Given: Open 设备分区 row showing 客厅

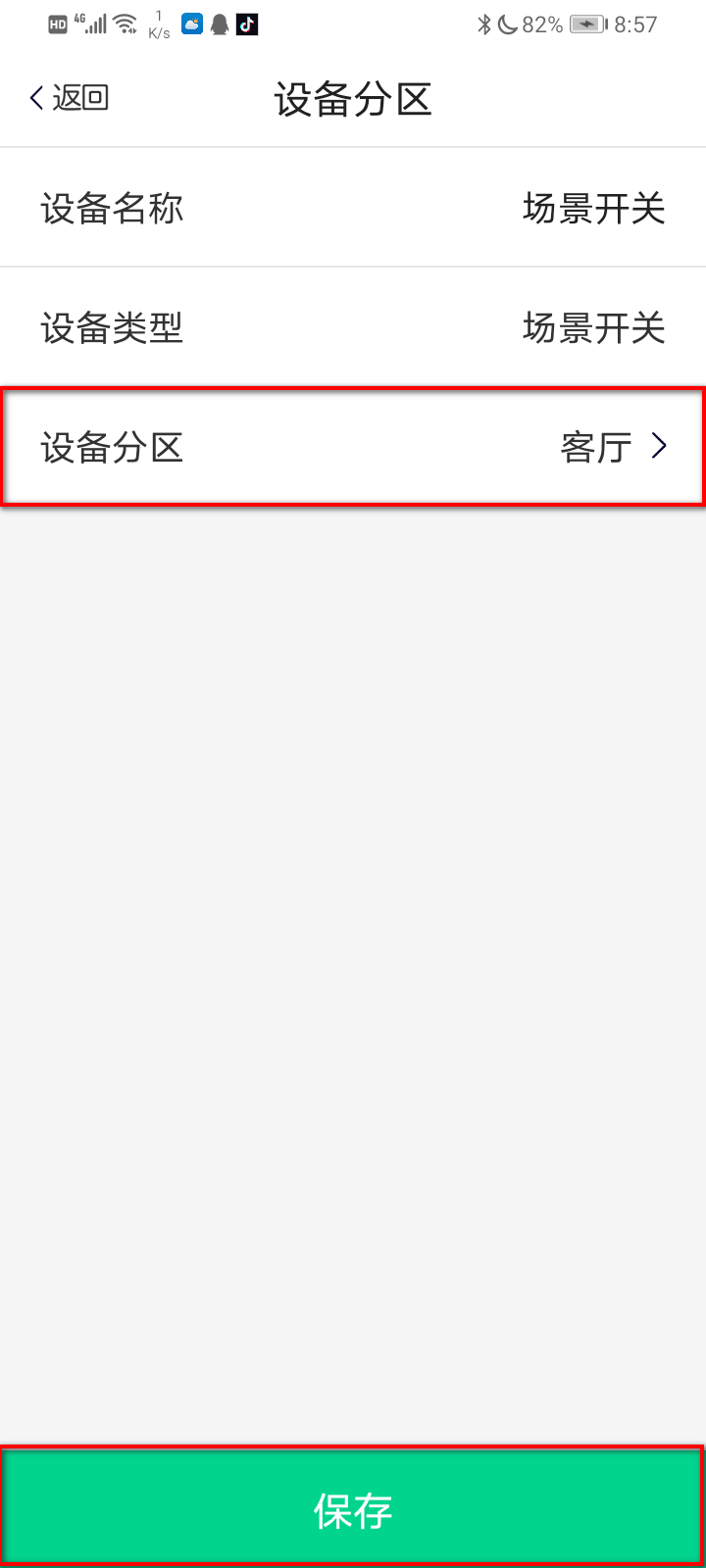Looking at the screenshot, I should [353, 447].
